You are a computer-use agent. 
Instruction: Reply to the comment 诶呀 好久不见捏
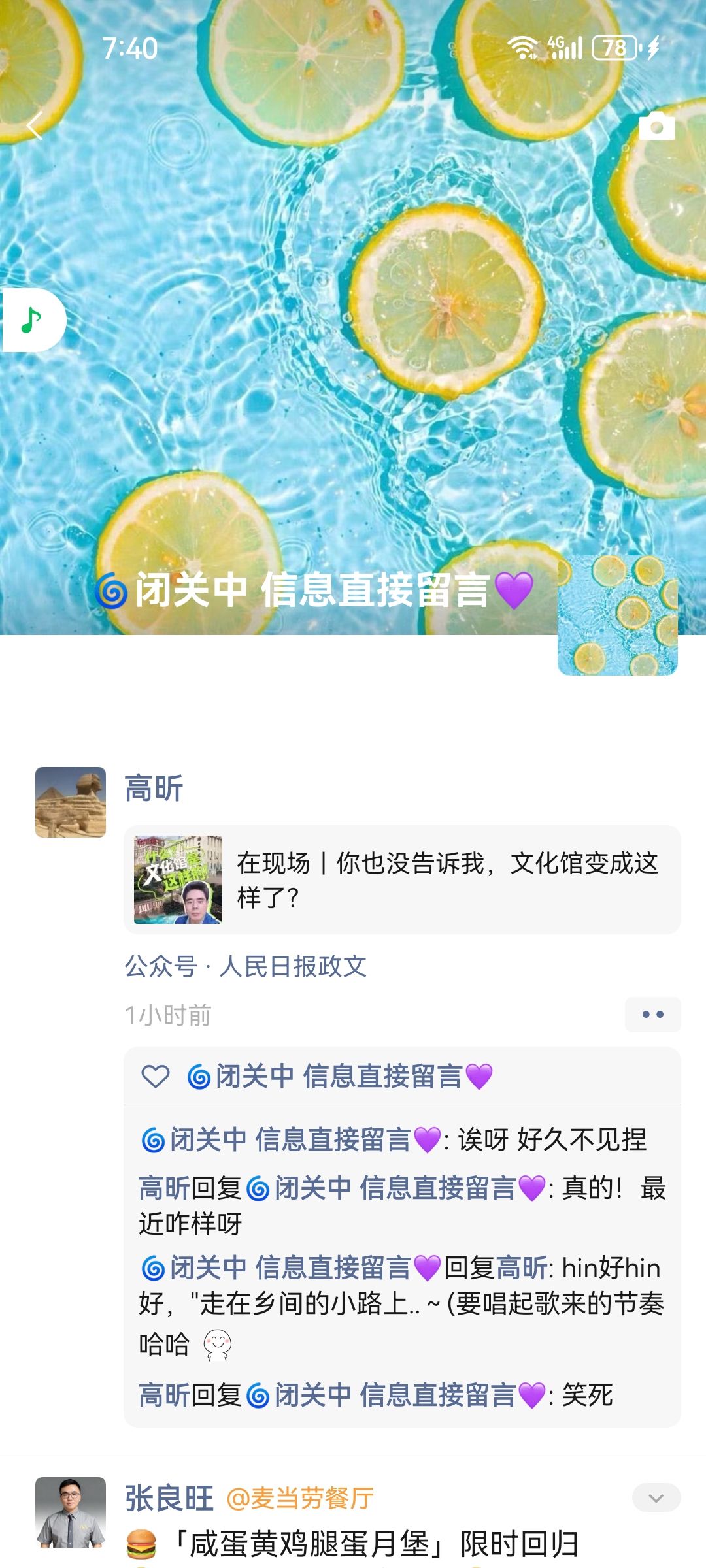coord(394,1140)
